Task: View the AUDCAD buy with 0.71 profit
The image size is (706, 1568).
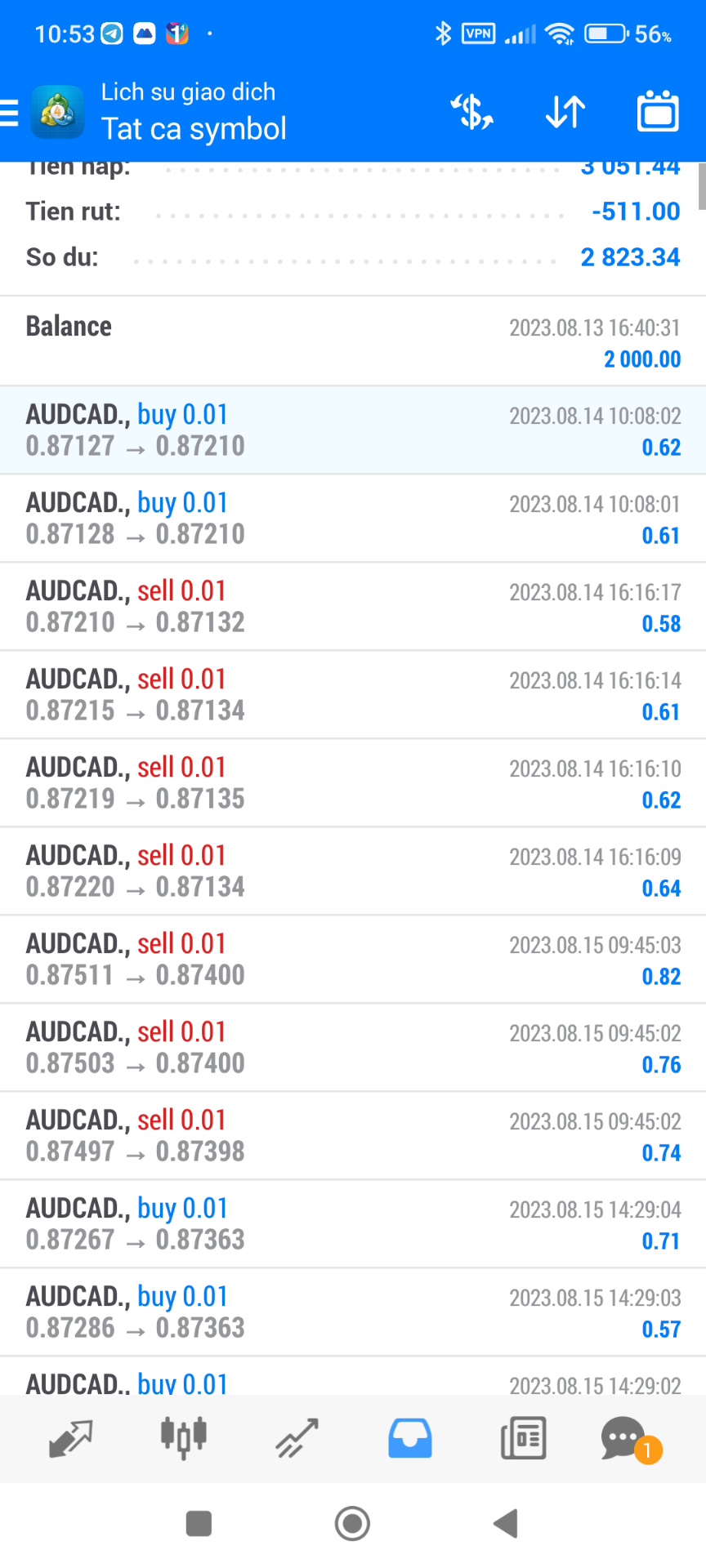Action: pos(353,1224)
